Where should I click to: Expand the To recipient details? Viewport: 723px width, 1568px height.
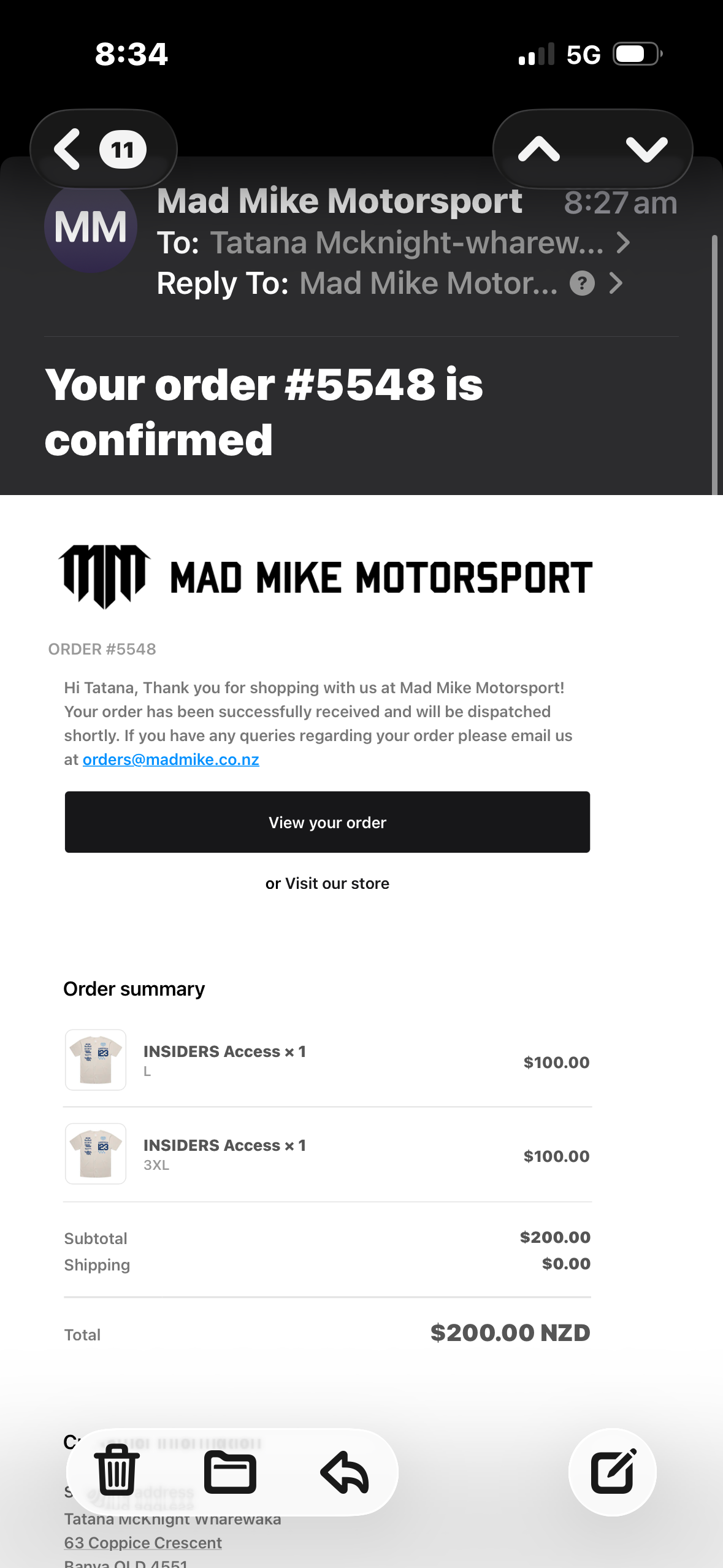pos(623,243)
